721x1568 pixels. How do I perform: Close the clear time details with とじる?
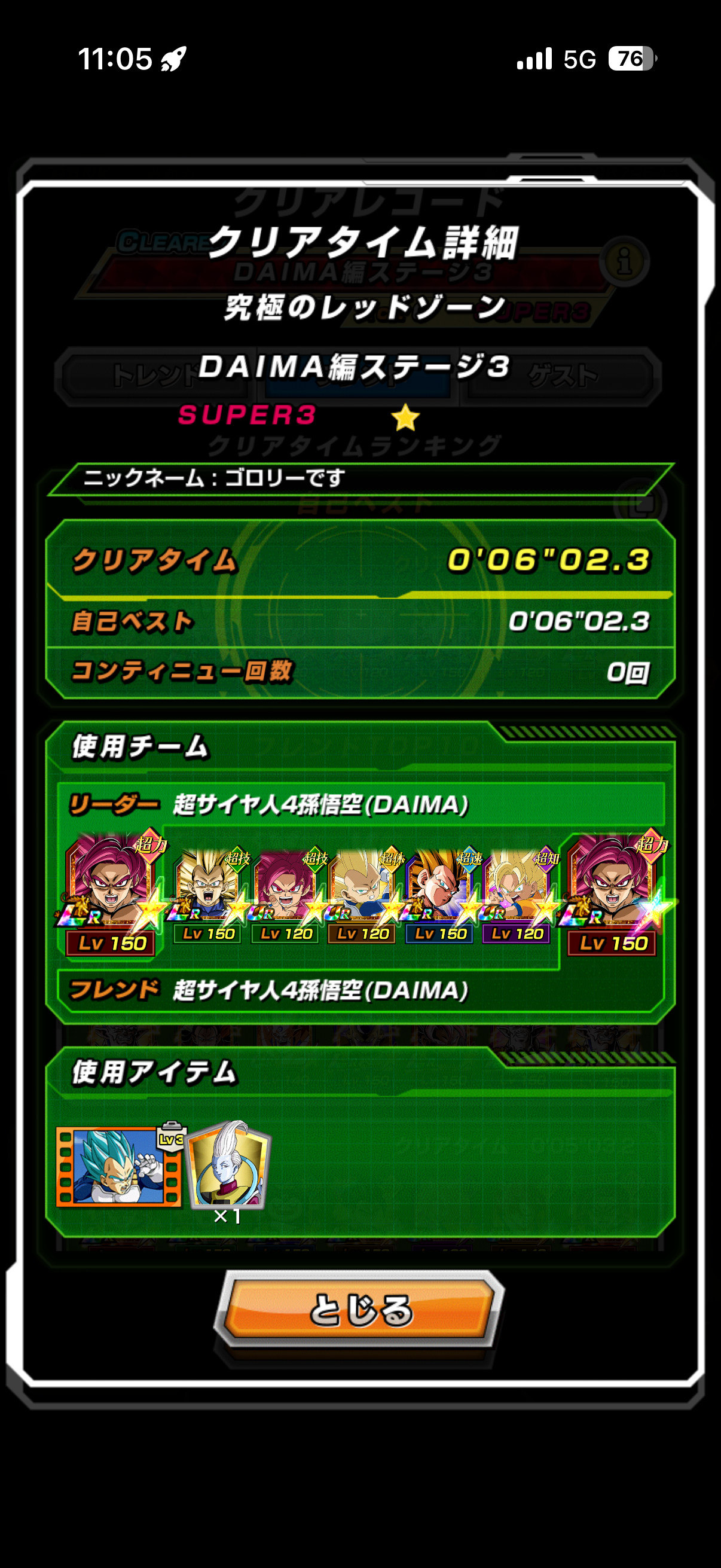(x=359, y=1309)
